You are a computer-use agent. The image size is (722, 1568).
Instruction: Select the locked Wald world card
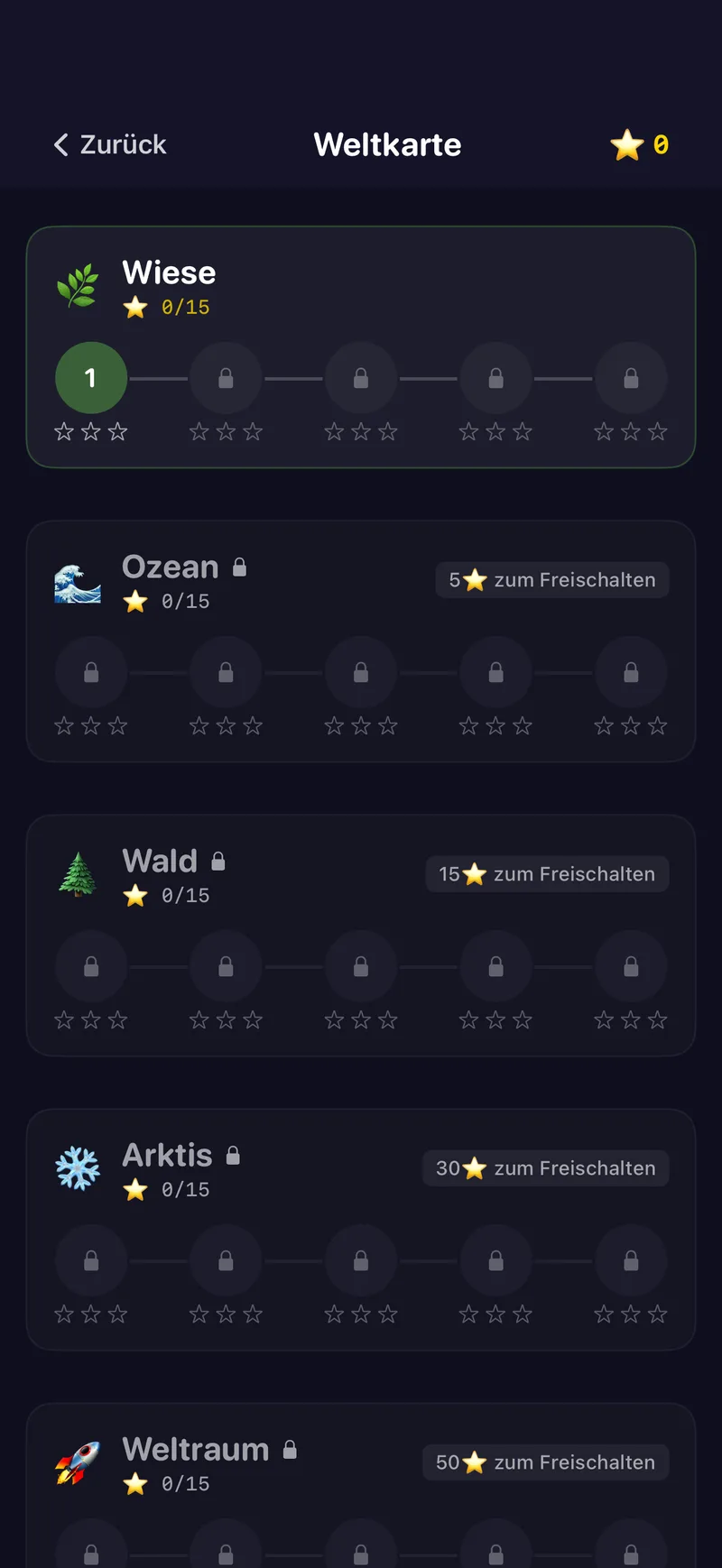click(x=361, y=936)
